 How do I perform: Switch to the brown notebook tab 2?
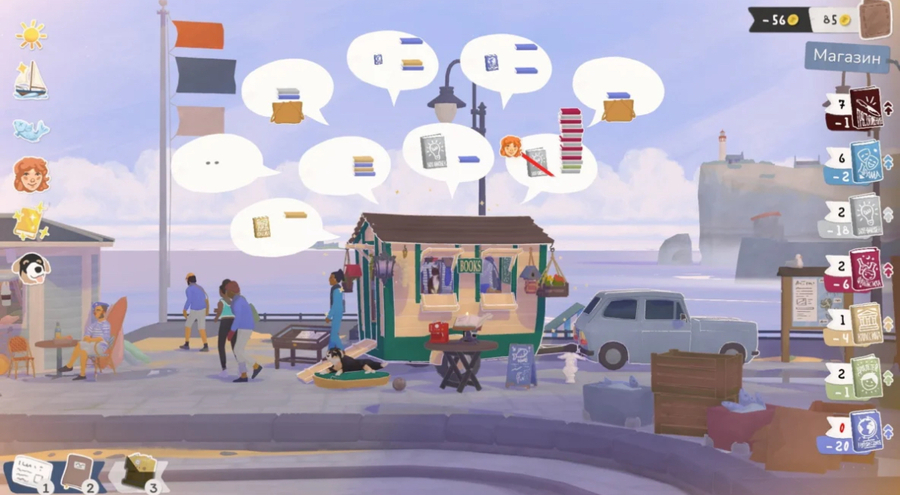[x=78, y=471]
